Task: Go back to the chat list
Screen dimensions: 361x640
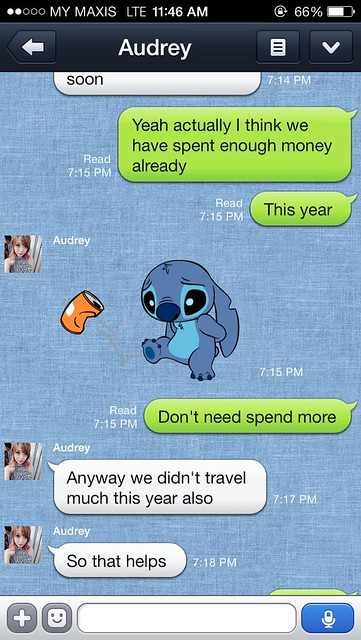Action: point(32,47)
